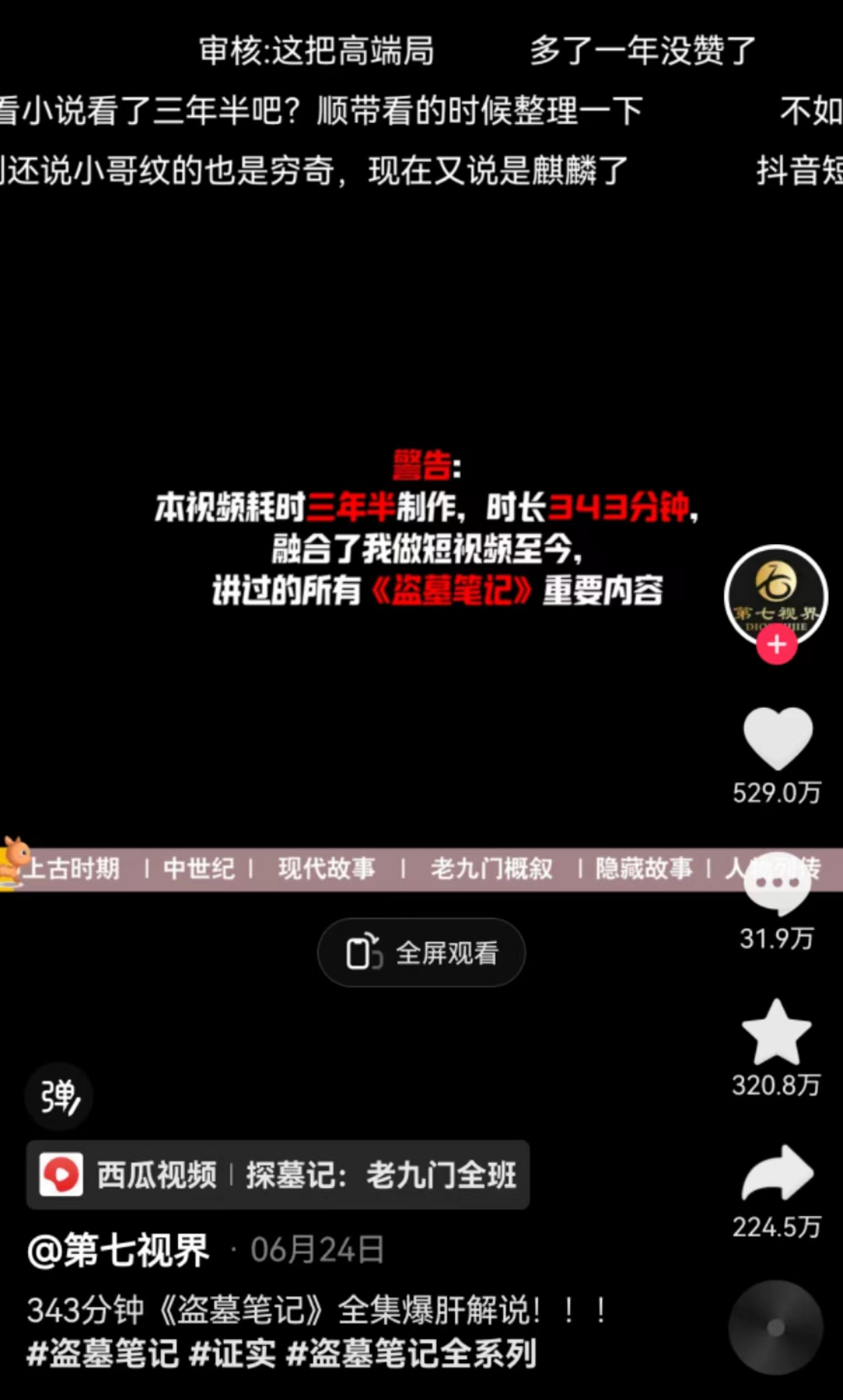The width and height of the screenshot is (843, 1400).
Task: Open the #证实 hashtag
Action: point(232,1353)
